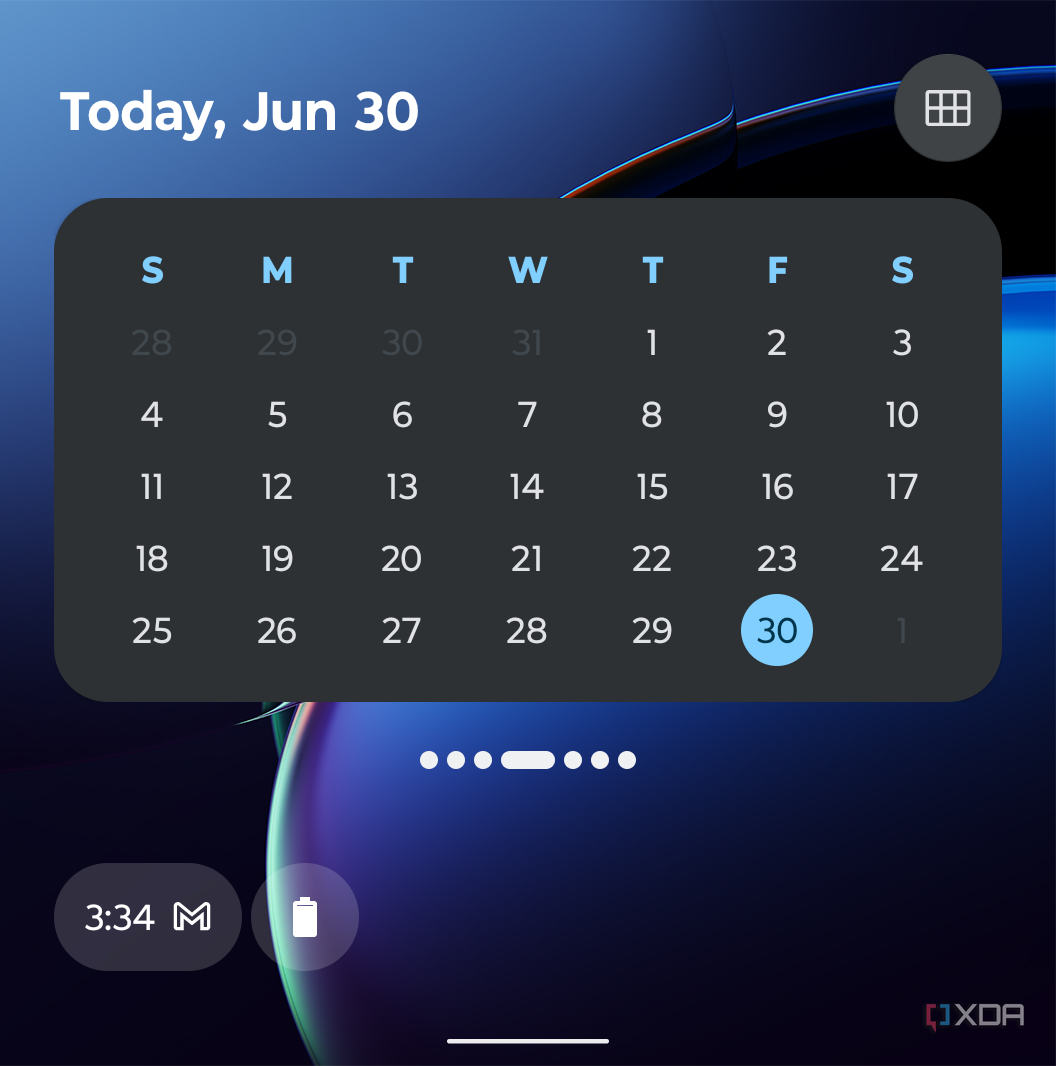Select the Friday header F
This screenshot has height=1066, width=1056.
777,270
